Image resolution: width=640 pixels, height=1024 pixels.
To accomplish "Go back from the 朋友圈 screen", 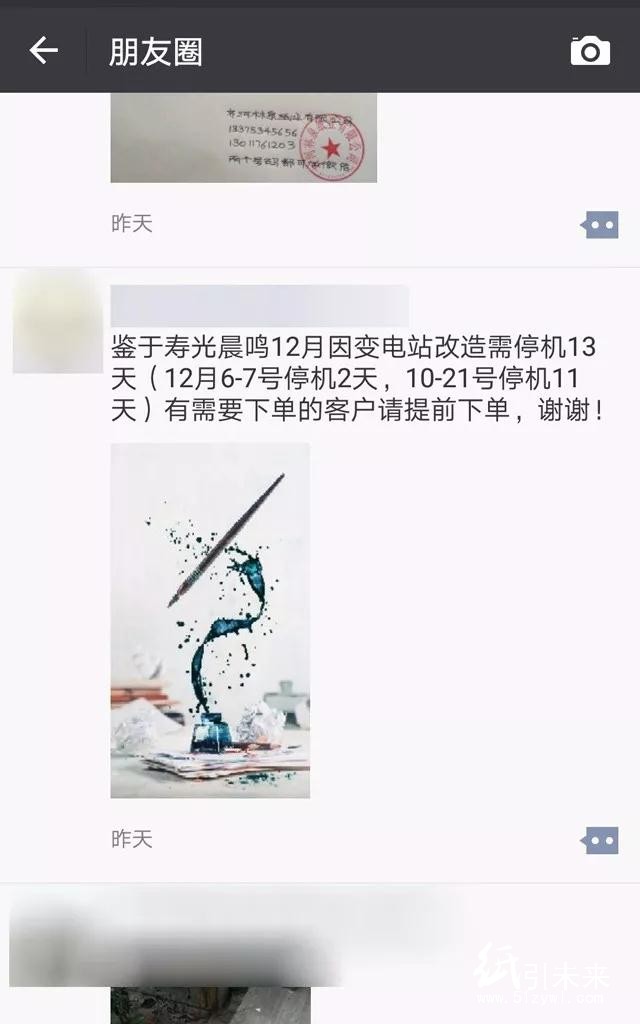I will click(x=44, y=50).
